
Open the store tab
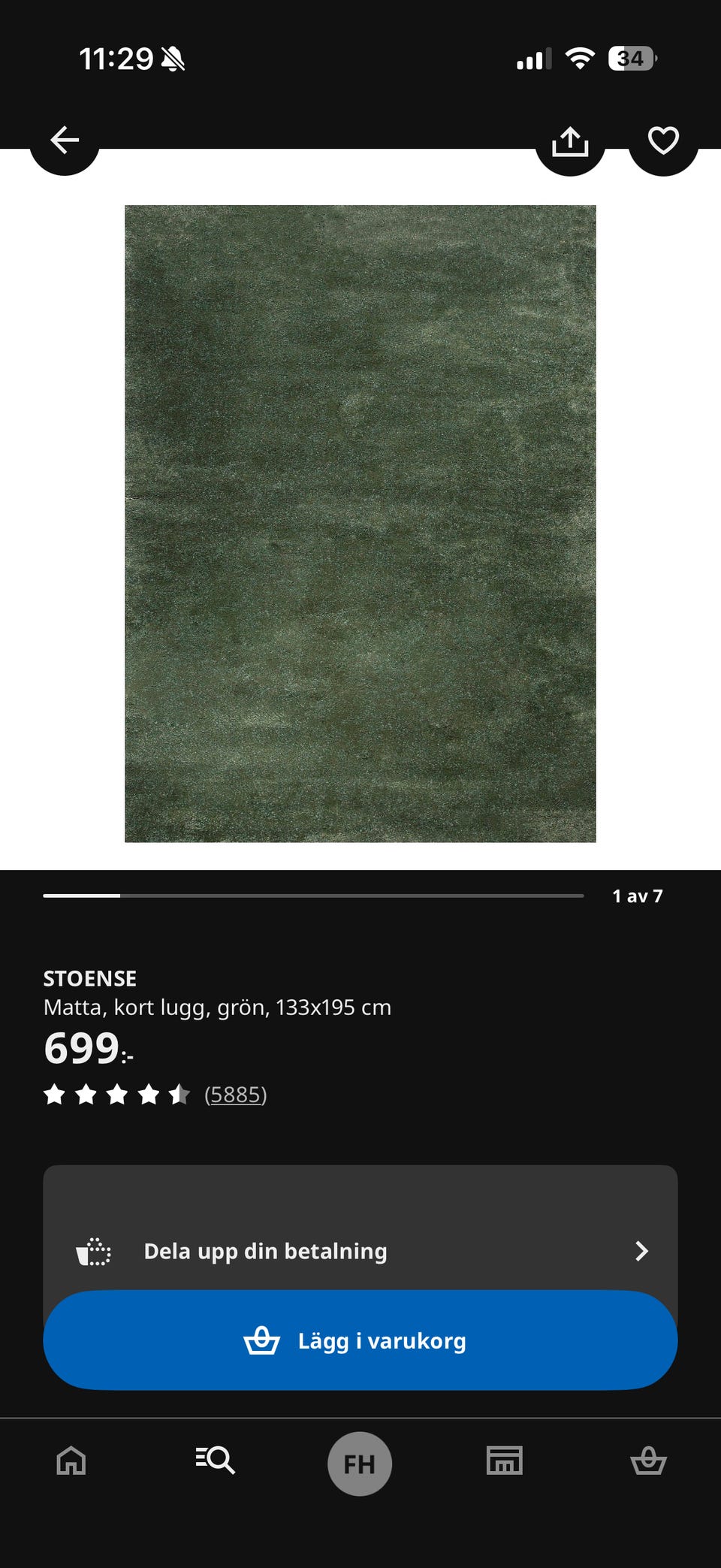pos(504,1461)
